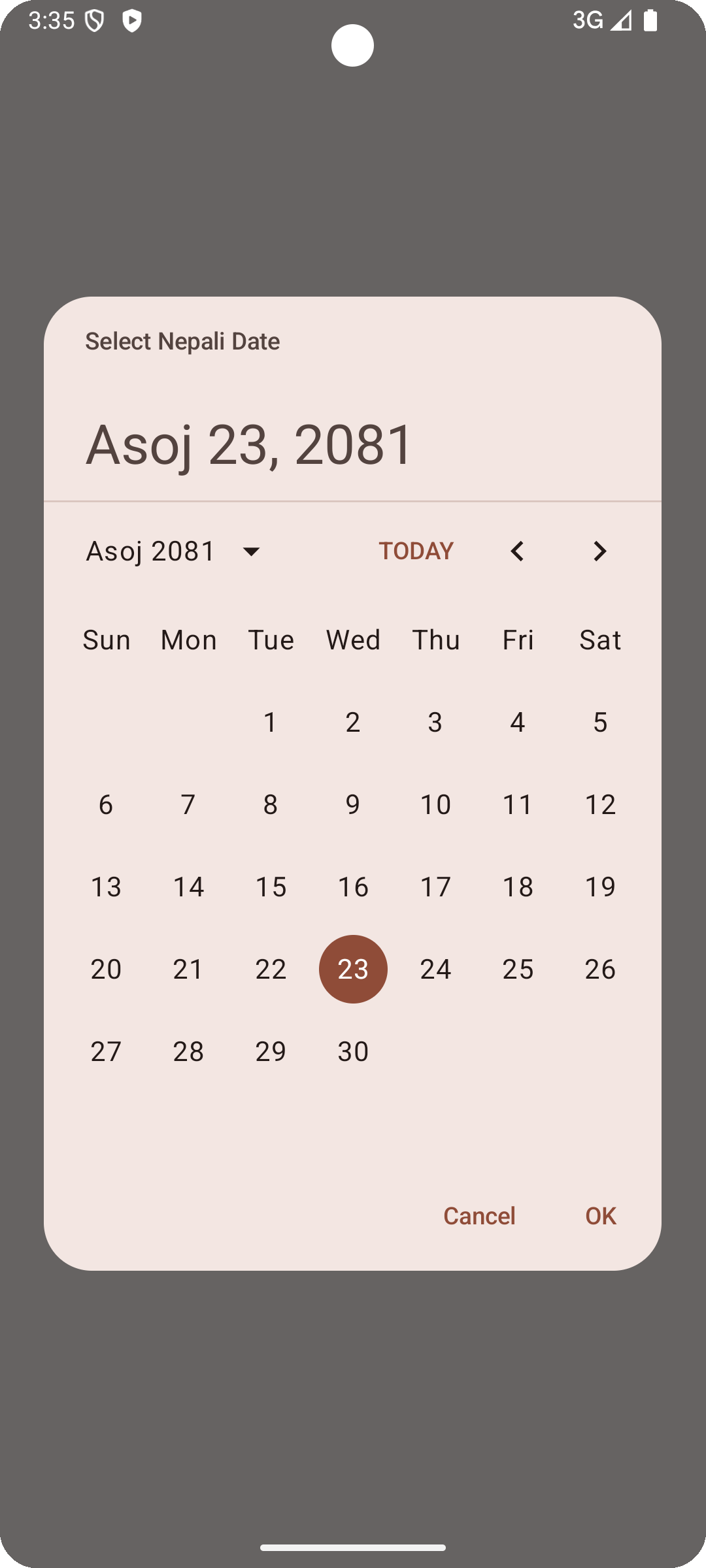Screen dimensions: 706x1568
Task: Choose date 12 from the calendar
Action: [x=599, y=804]
